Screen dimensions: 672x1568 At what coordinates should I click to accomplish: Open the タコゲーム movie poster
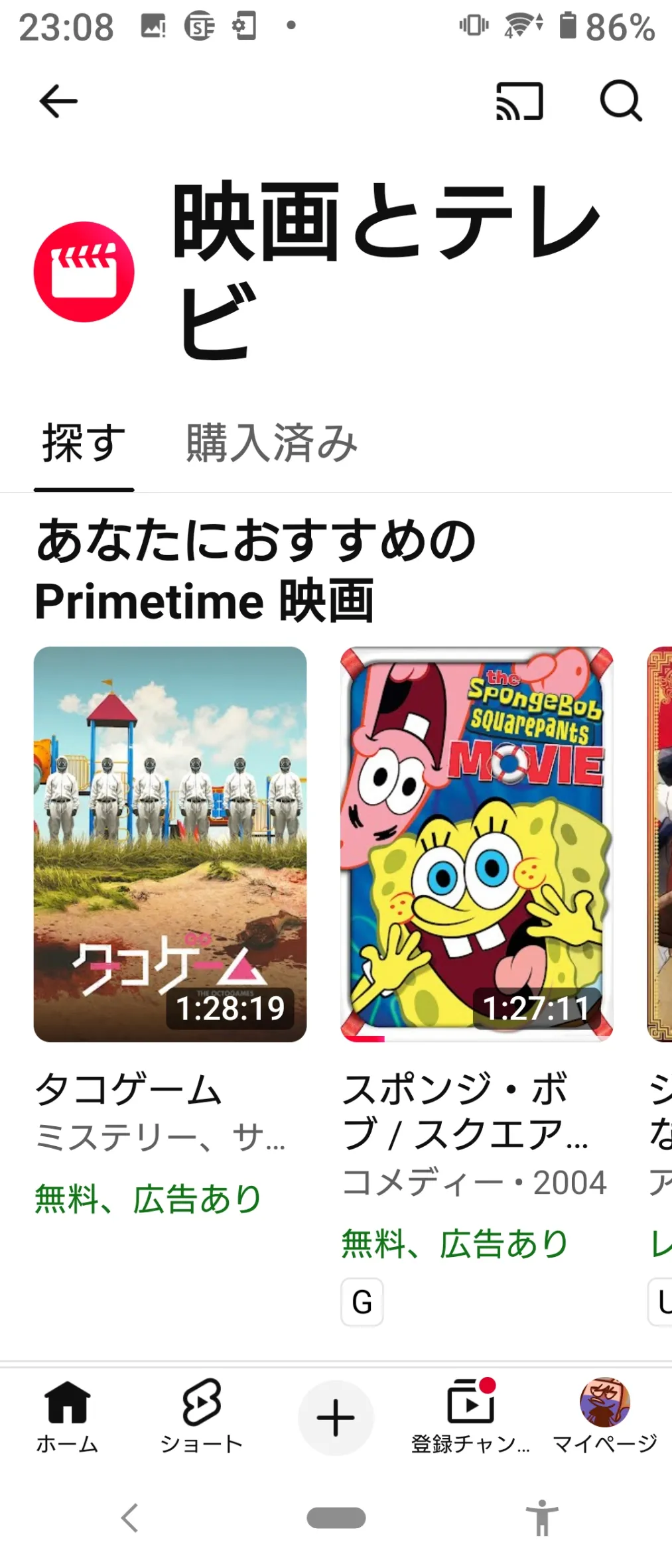[170, 844]
